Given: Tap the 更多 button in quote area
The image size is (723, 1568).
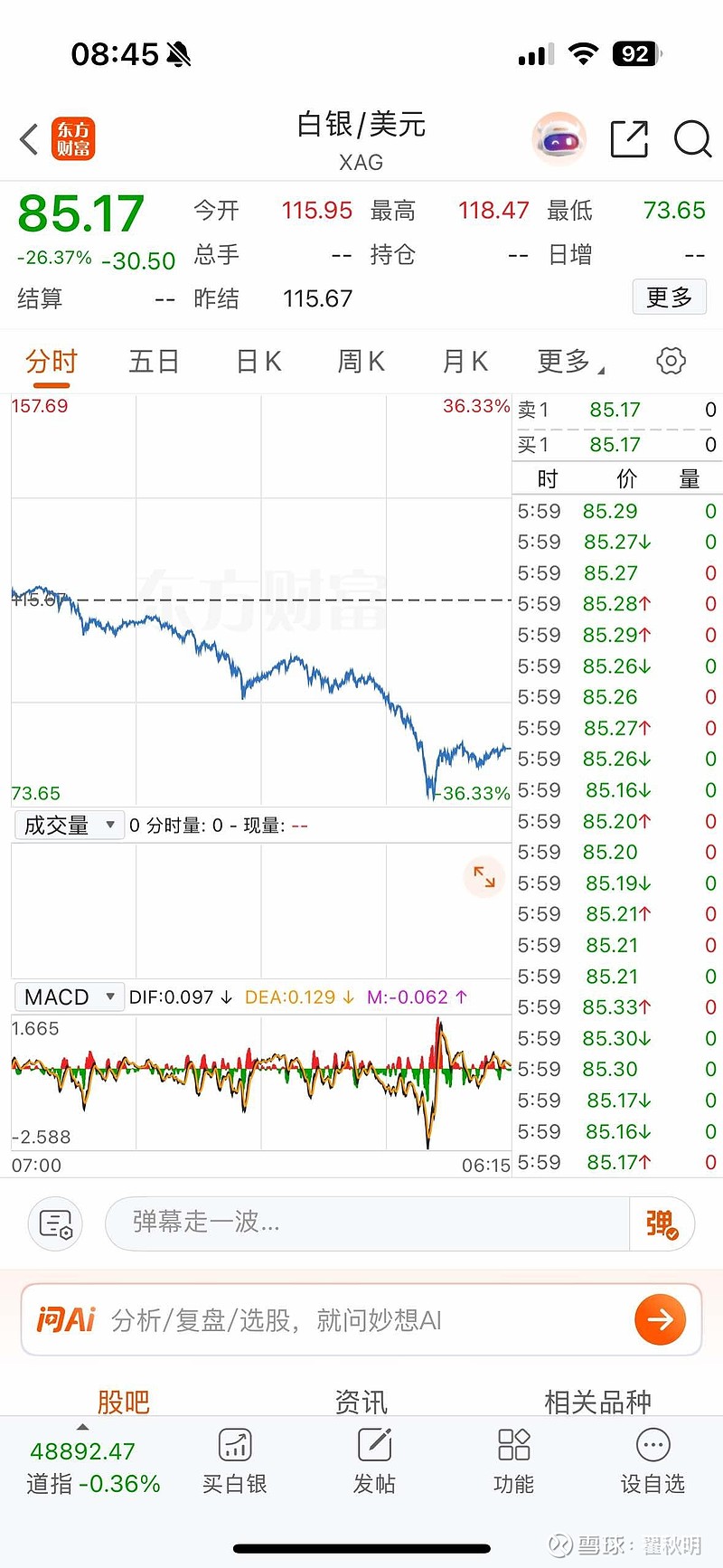Looking at the screenshot, I should [x=669, y=297].
